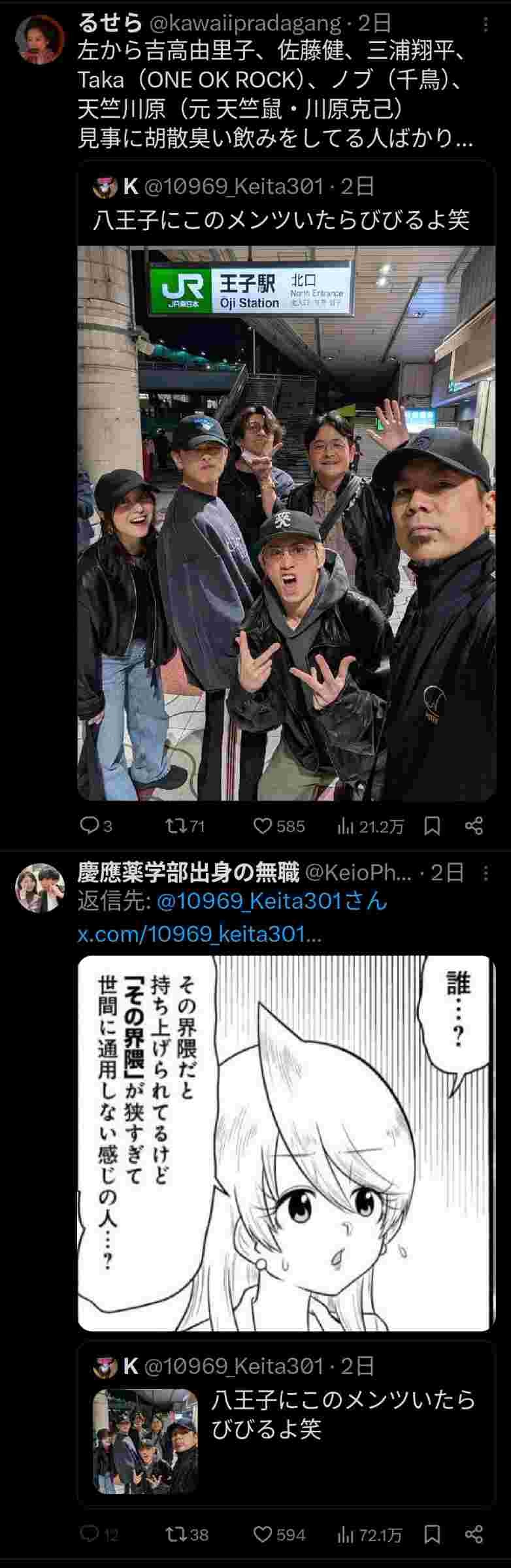Open overflow menu on 慶應薬学部出身の無職's post
The height and width of the screenshot is (1568, 511).
pyautogui.click(x=486, y=873)
